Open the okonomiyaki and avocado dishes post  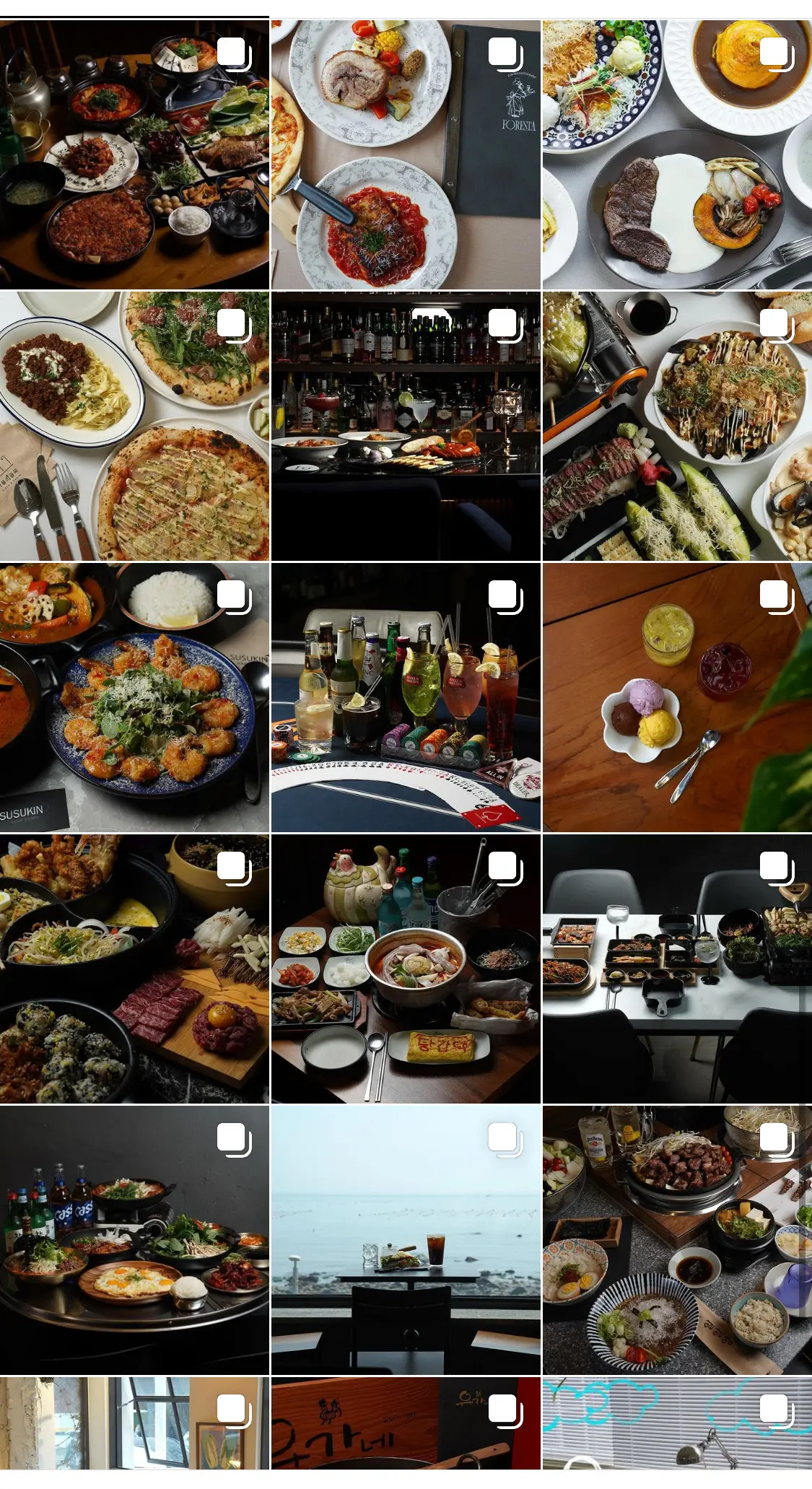(677, 426)
